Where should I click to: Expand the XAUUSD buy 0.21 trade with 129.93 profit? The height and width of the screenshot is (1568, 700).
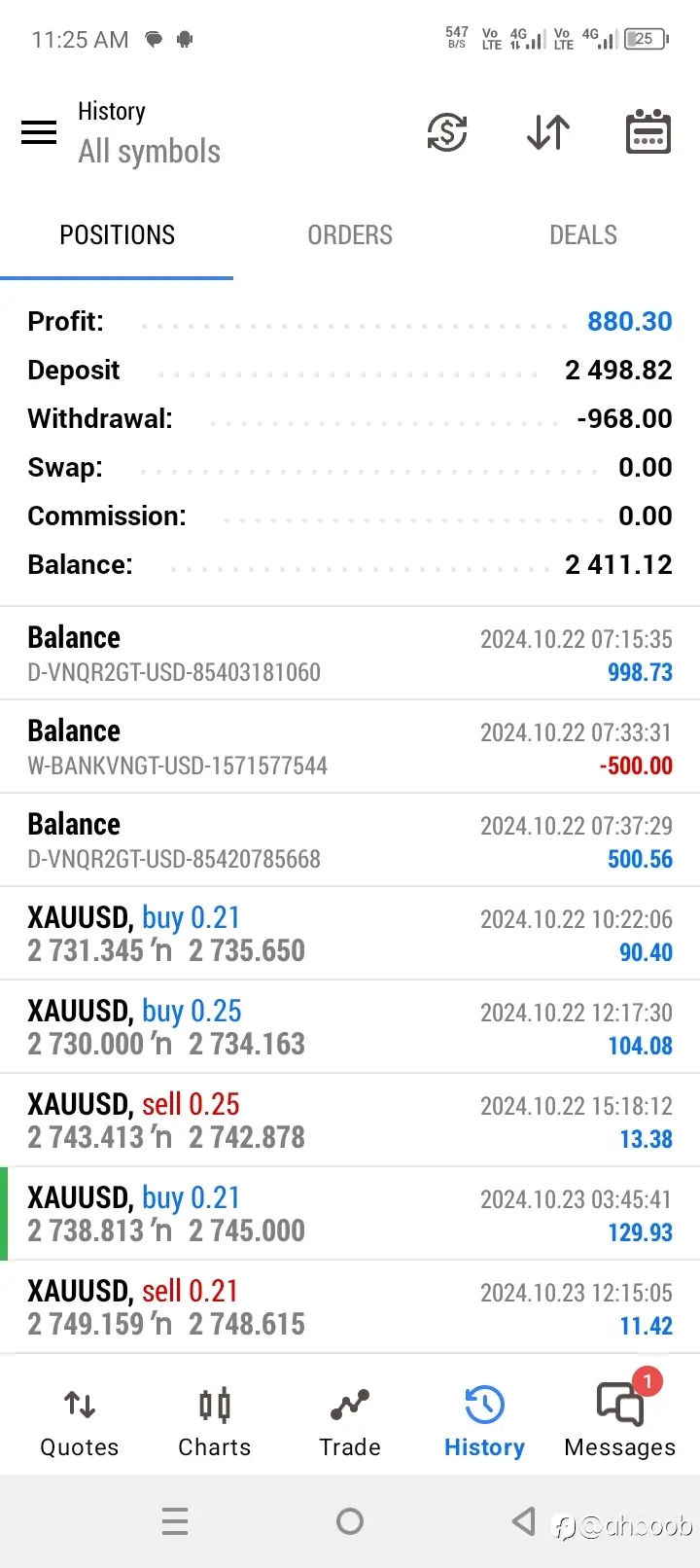pos(350,1214)
